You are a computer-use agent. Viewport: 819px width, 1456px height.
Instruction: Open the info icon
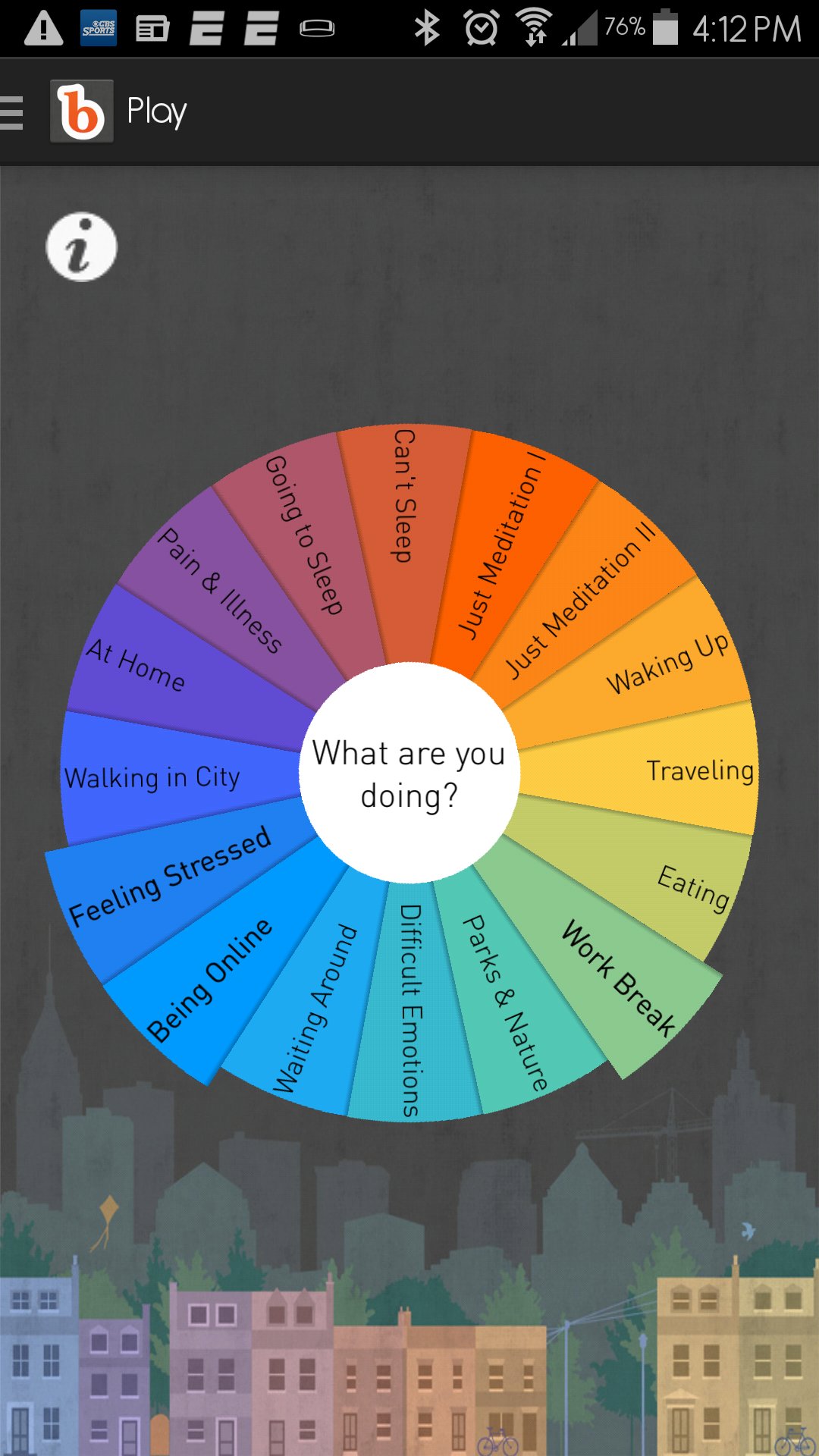coord(81,247)
